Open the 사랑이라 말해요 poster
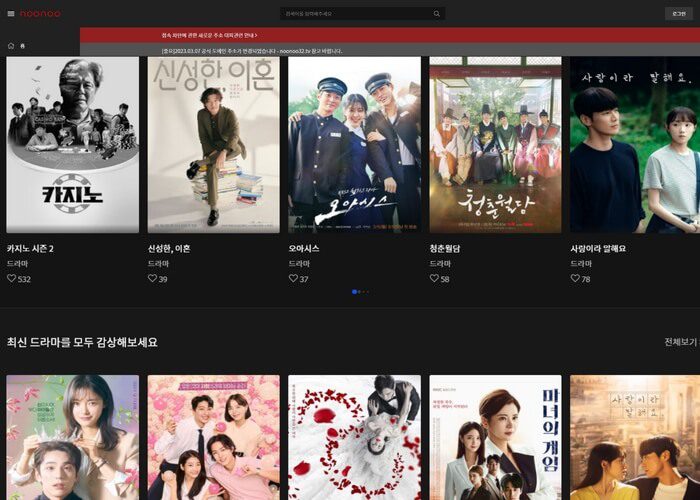This screenshot has height=500, width=700. 635,145
